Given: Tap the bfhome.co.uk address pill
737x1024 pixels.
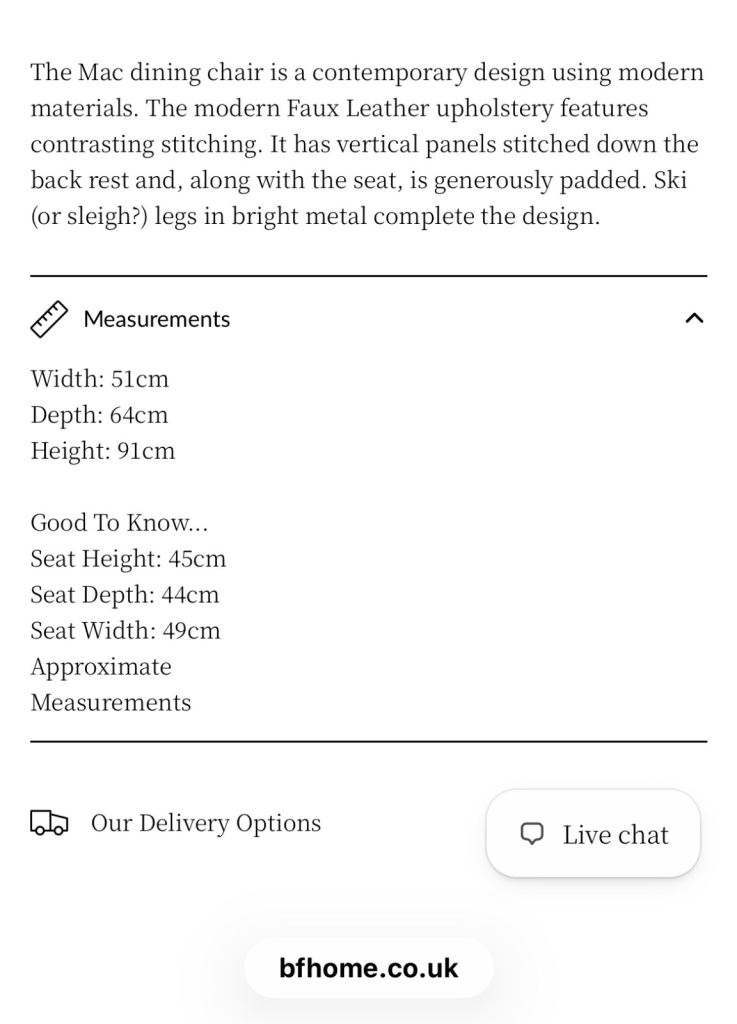Looking at the screenshot, I should pos(369,968).
